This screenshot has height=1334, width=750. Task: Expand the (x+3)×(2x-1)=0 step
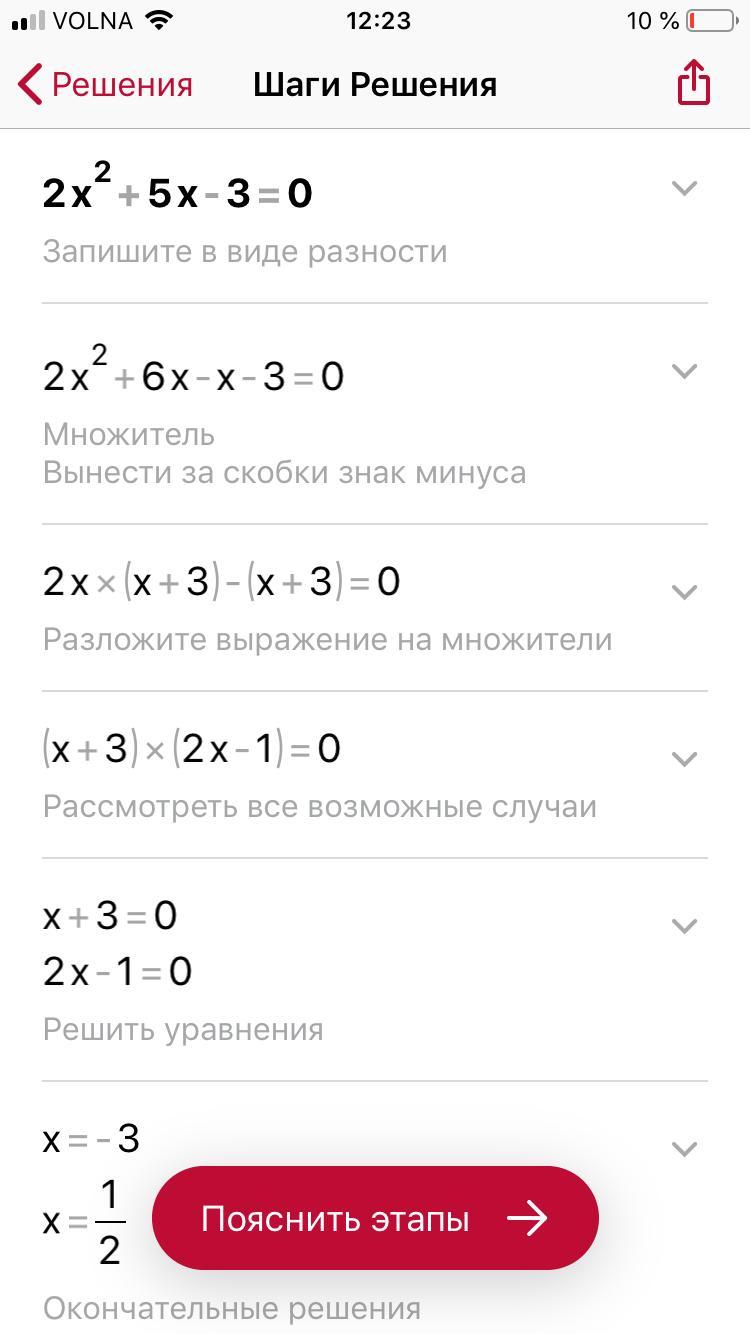(x=684, y=759)
